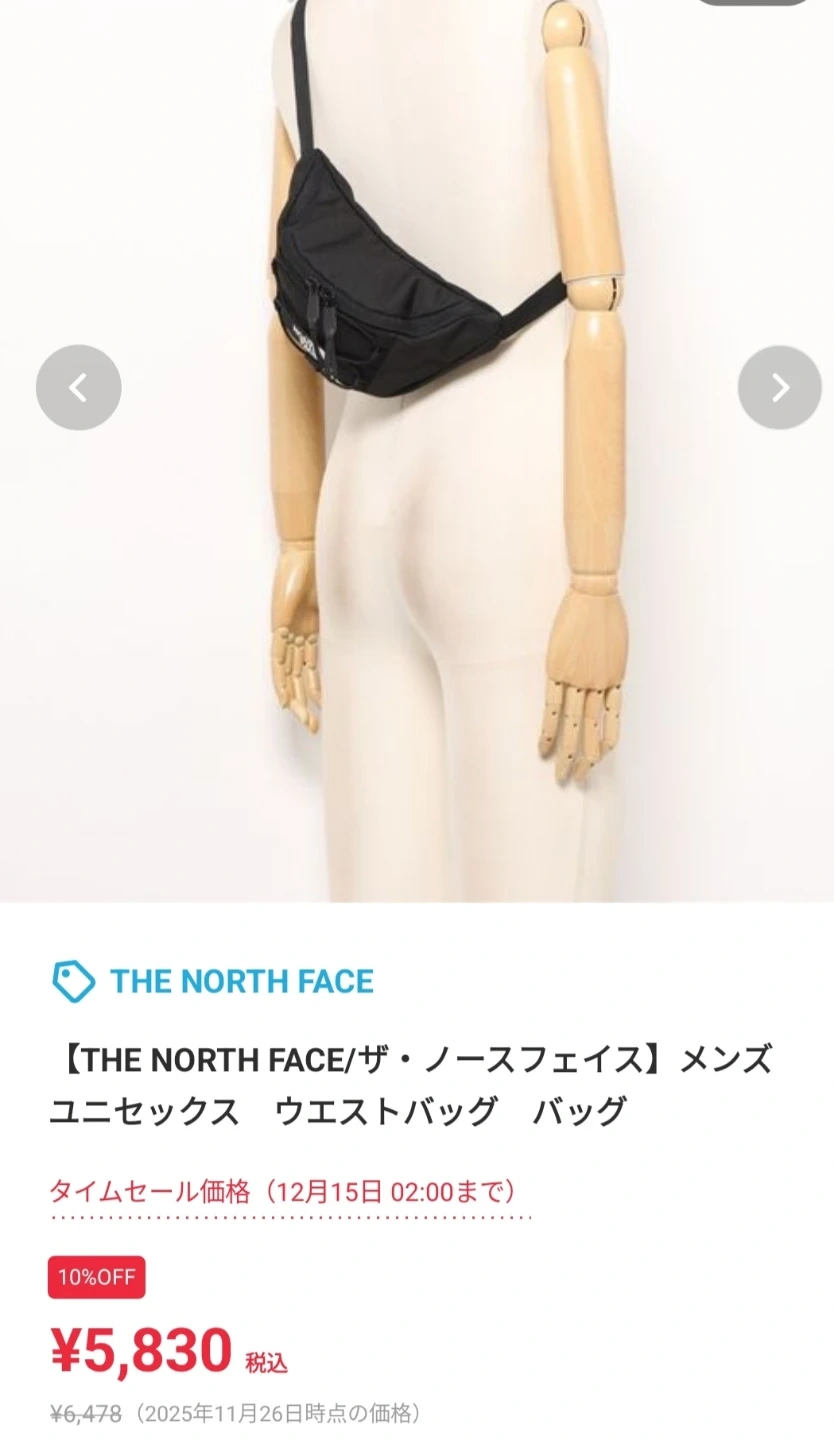
Task: Show the next product image
Action: 780,387
